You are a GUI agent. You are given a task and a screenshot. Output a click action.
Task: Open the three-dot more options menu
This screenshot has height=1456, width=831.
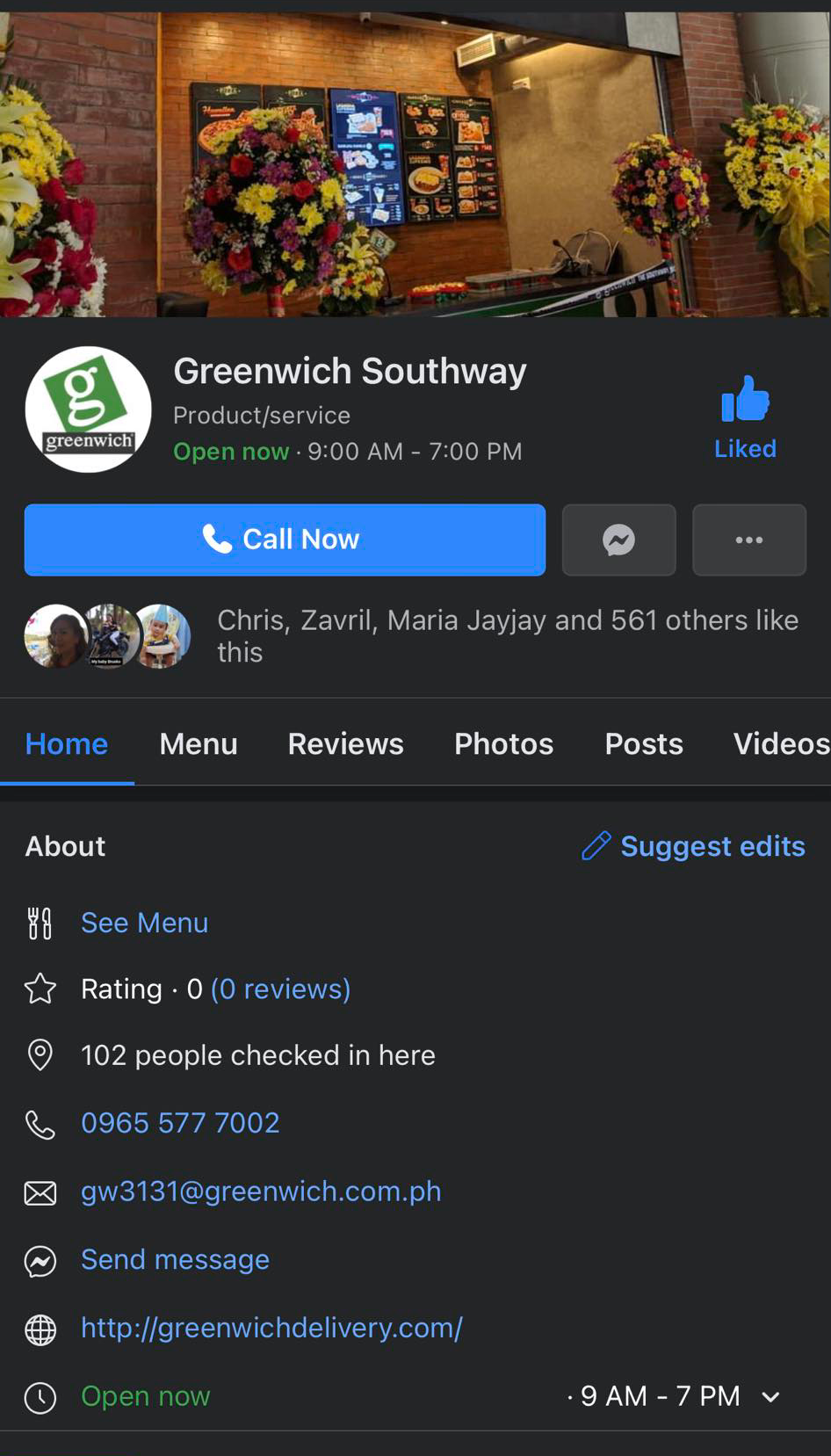coord(748,540)
